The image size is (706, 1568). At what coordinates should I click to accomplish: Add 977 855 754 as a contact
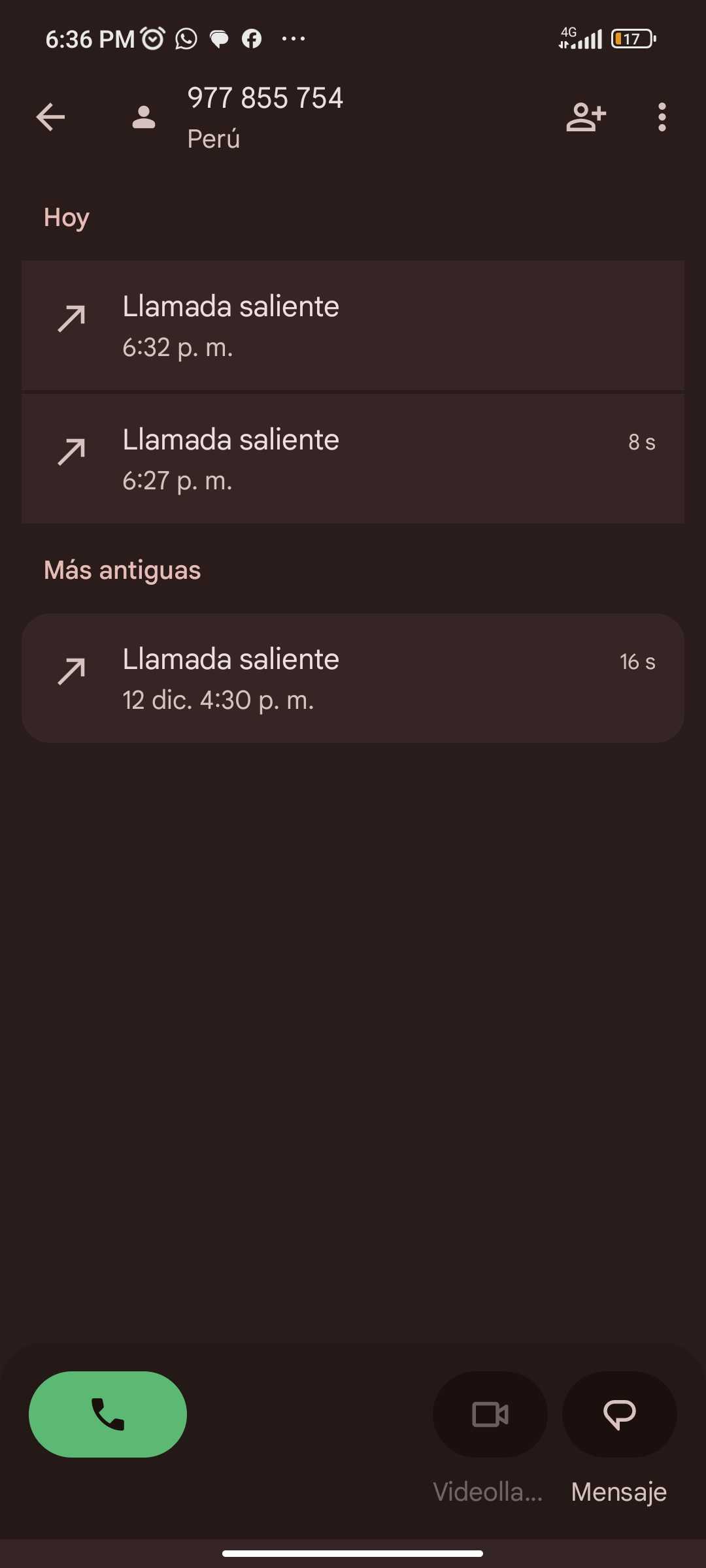click(586, 118)
